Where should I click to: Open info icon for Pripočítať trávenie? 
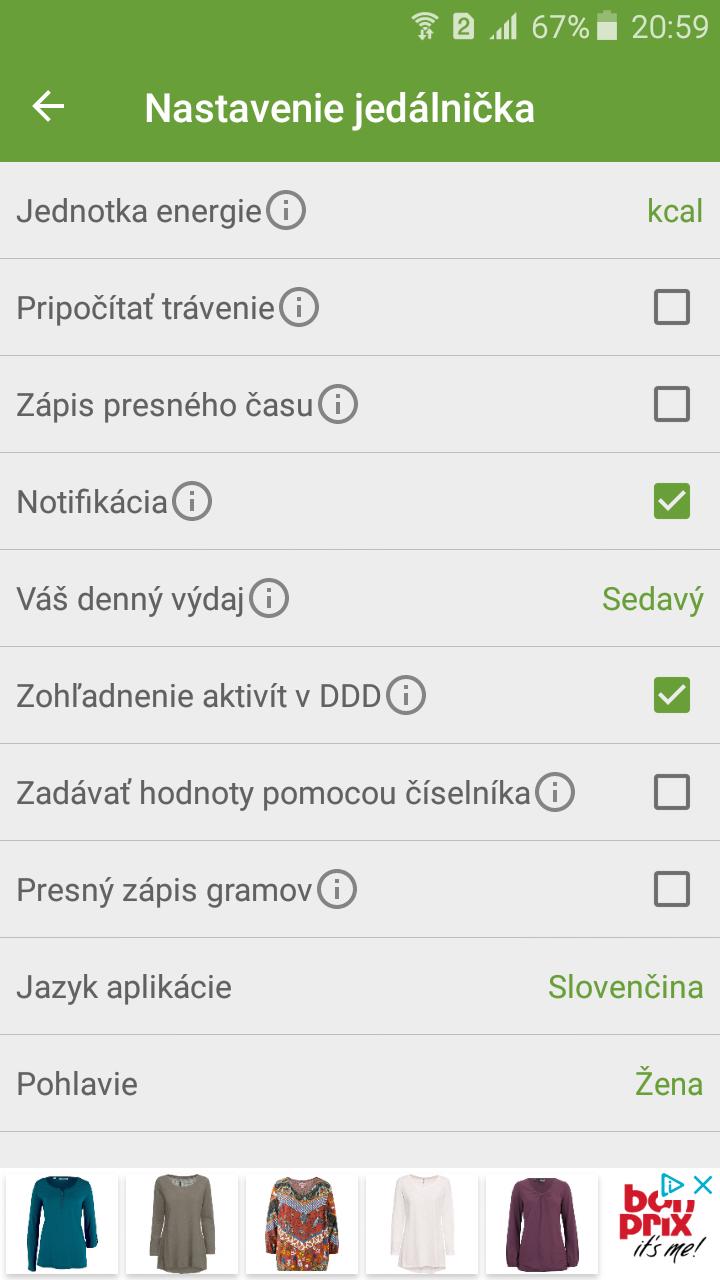point(298,307)
